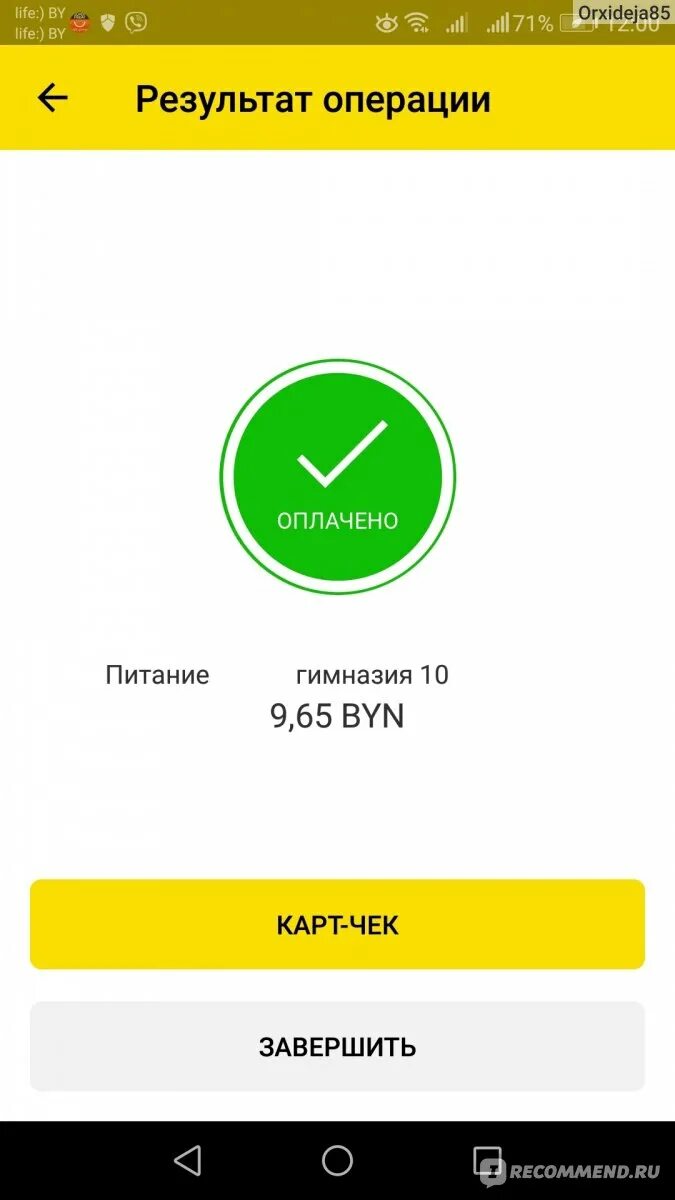Tap ЗАВЕРШИТЬ to finish the operation
This screenshot has width=675, height=1200.
337,1047
